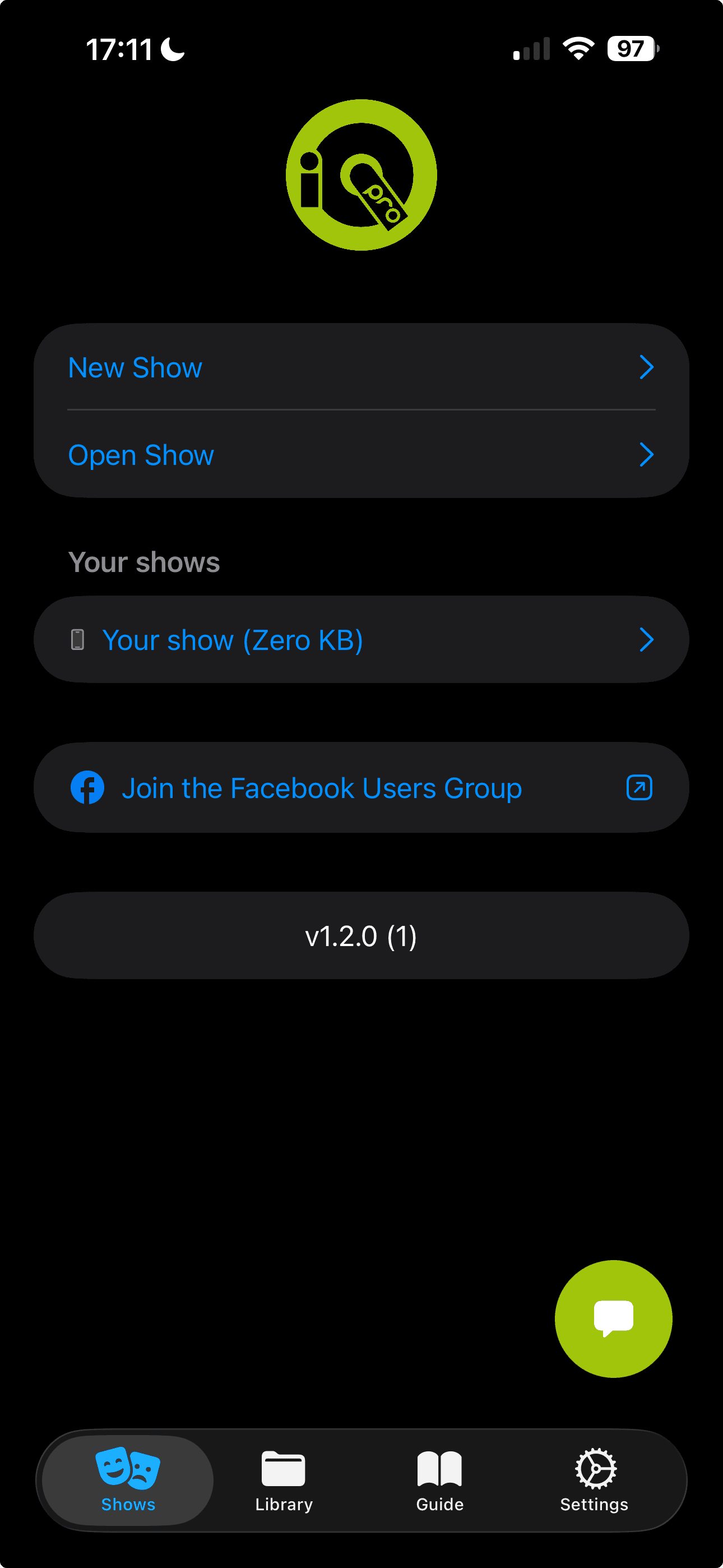
Task: Open Your show using its chevron
Action: pyautogui.click(x=647, y=639)
